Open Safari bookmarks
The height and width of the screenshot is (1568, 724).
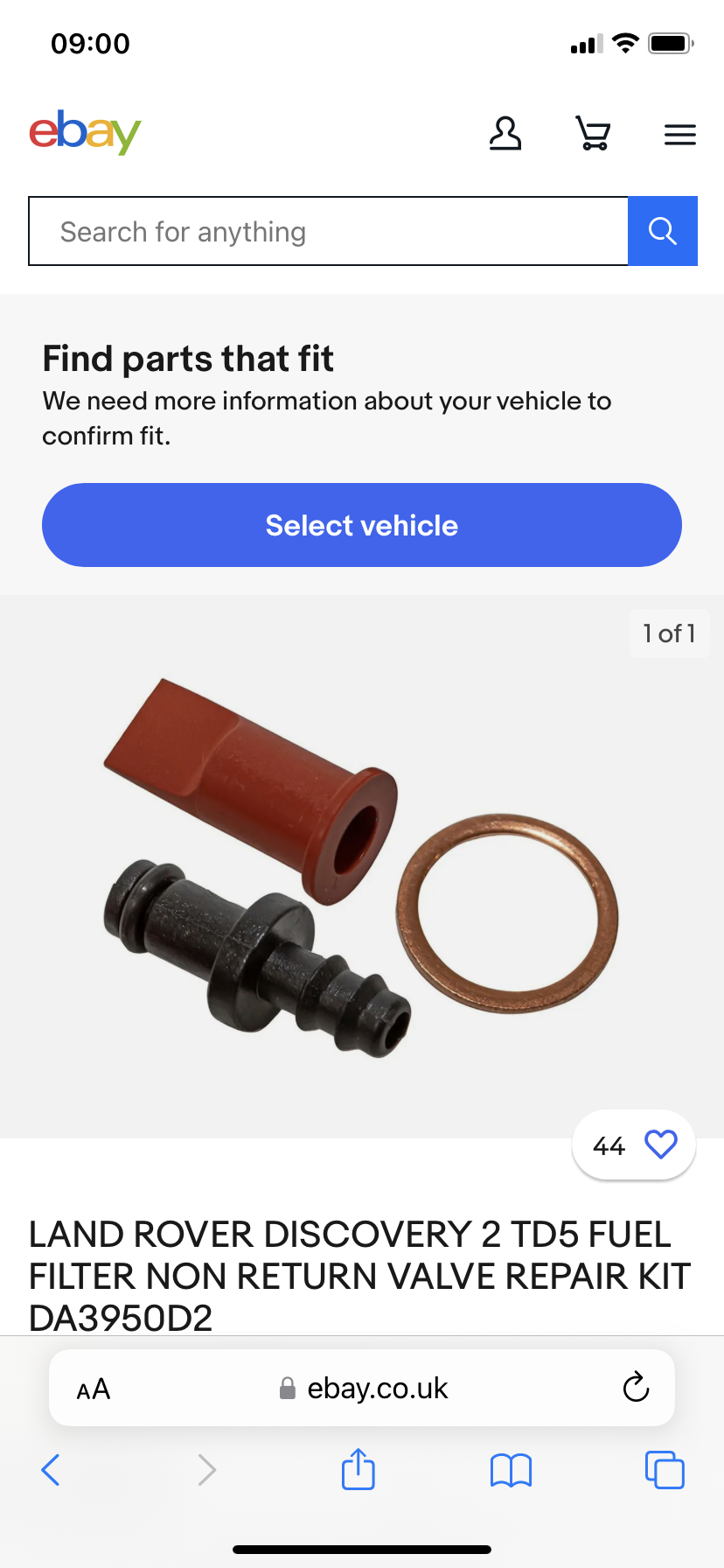(511, 1470)
